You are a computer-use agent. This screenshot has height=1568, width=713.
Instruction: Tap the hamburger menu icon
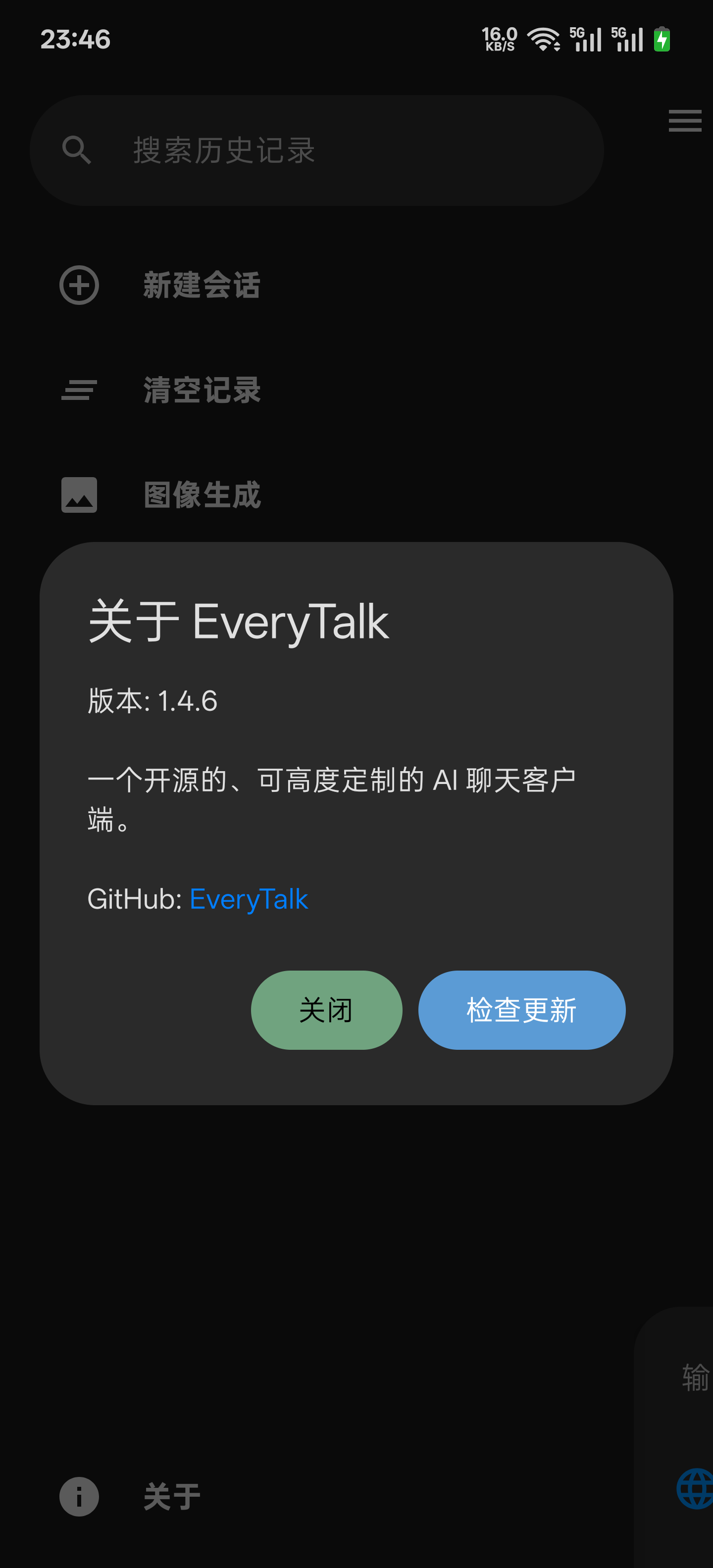coord(684,121)
